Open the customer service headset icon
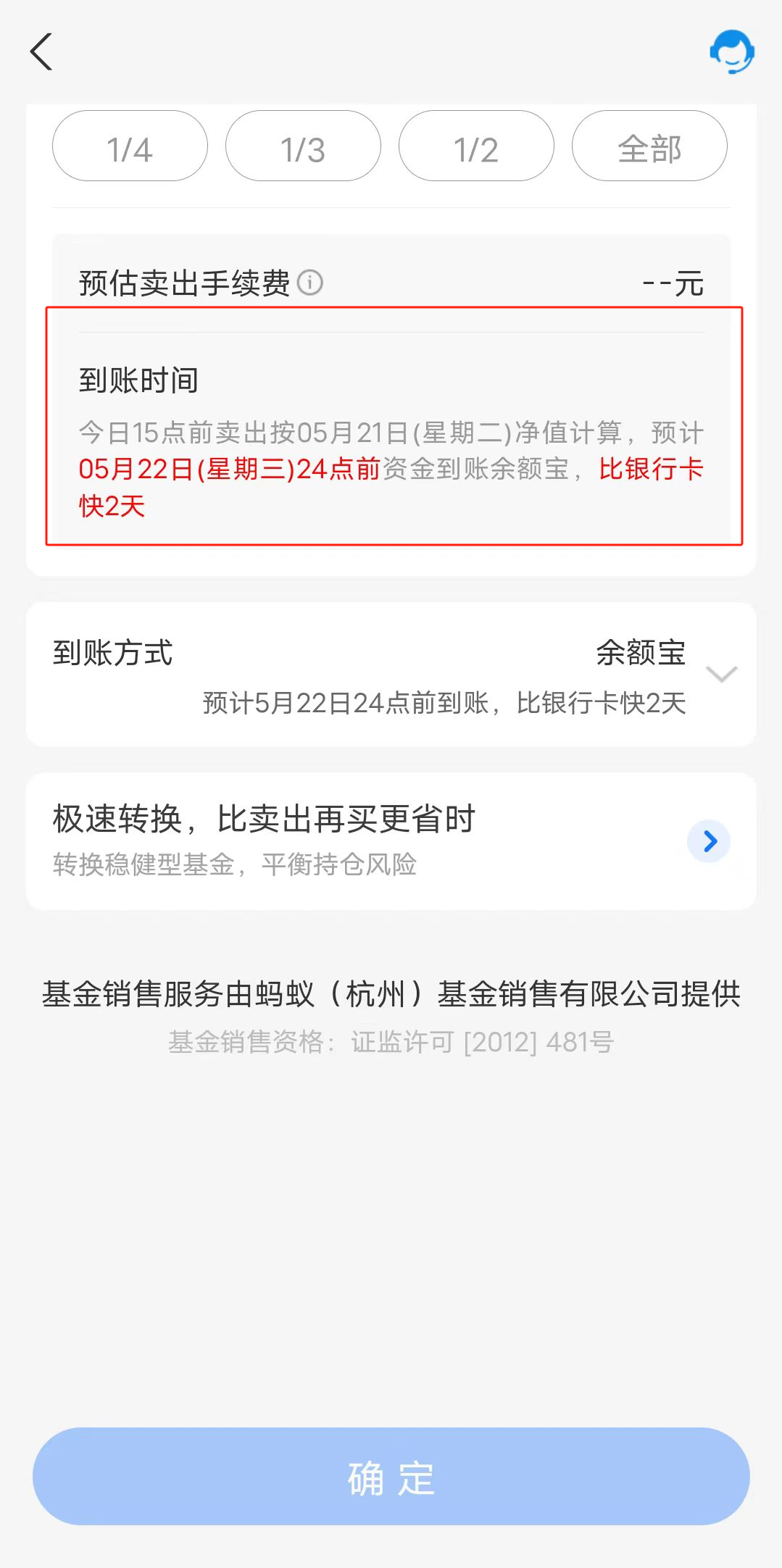The width and height of the screenshot is (782, 1568). (x=732, y=51)
